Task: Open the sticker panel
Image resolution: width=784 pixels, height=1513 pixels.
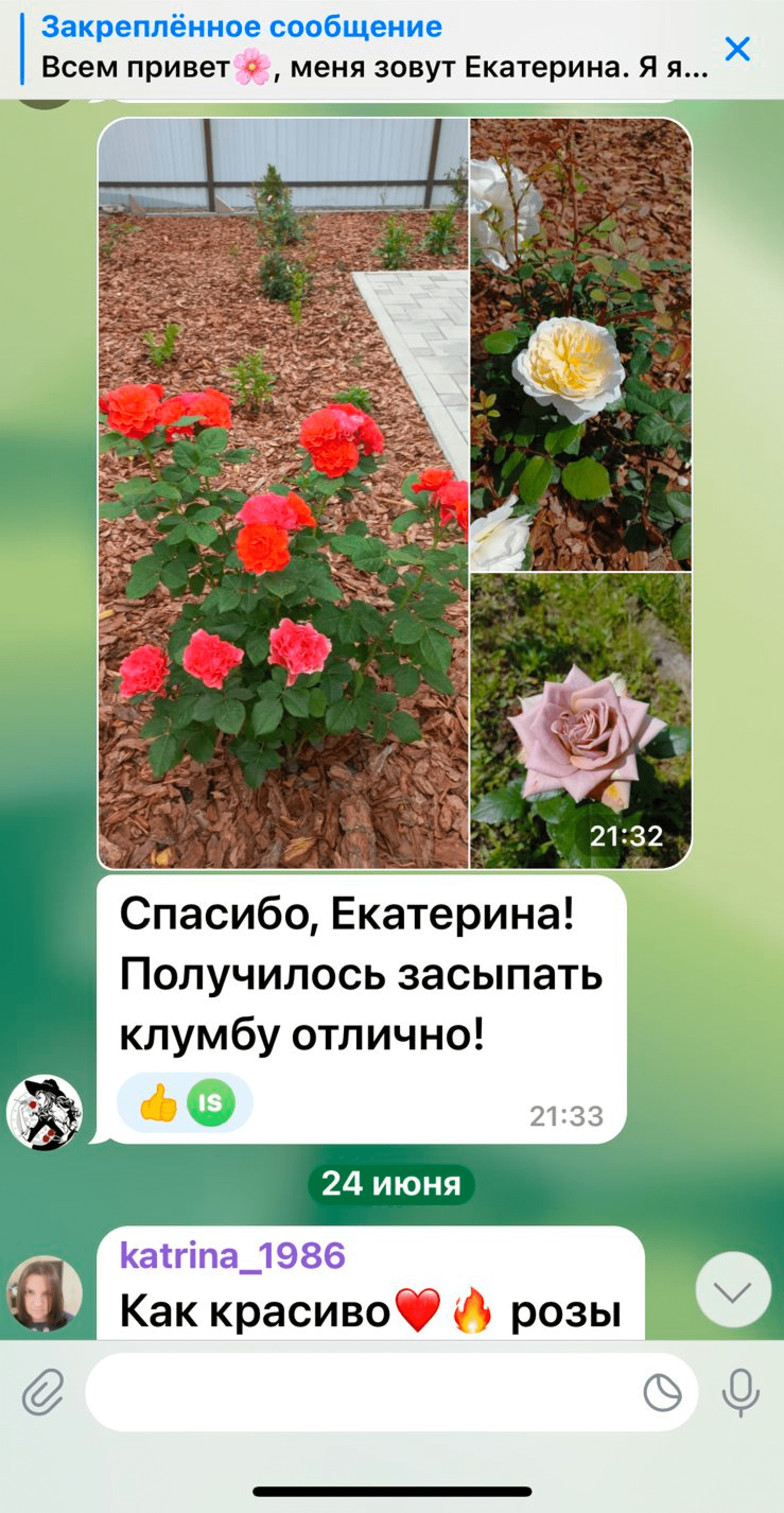Action: pos(663,1392)
